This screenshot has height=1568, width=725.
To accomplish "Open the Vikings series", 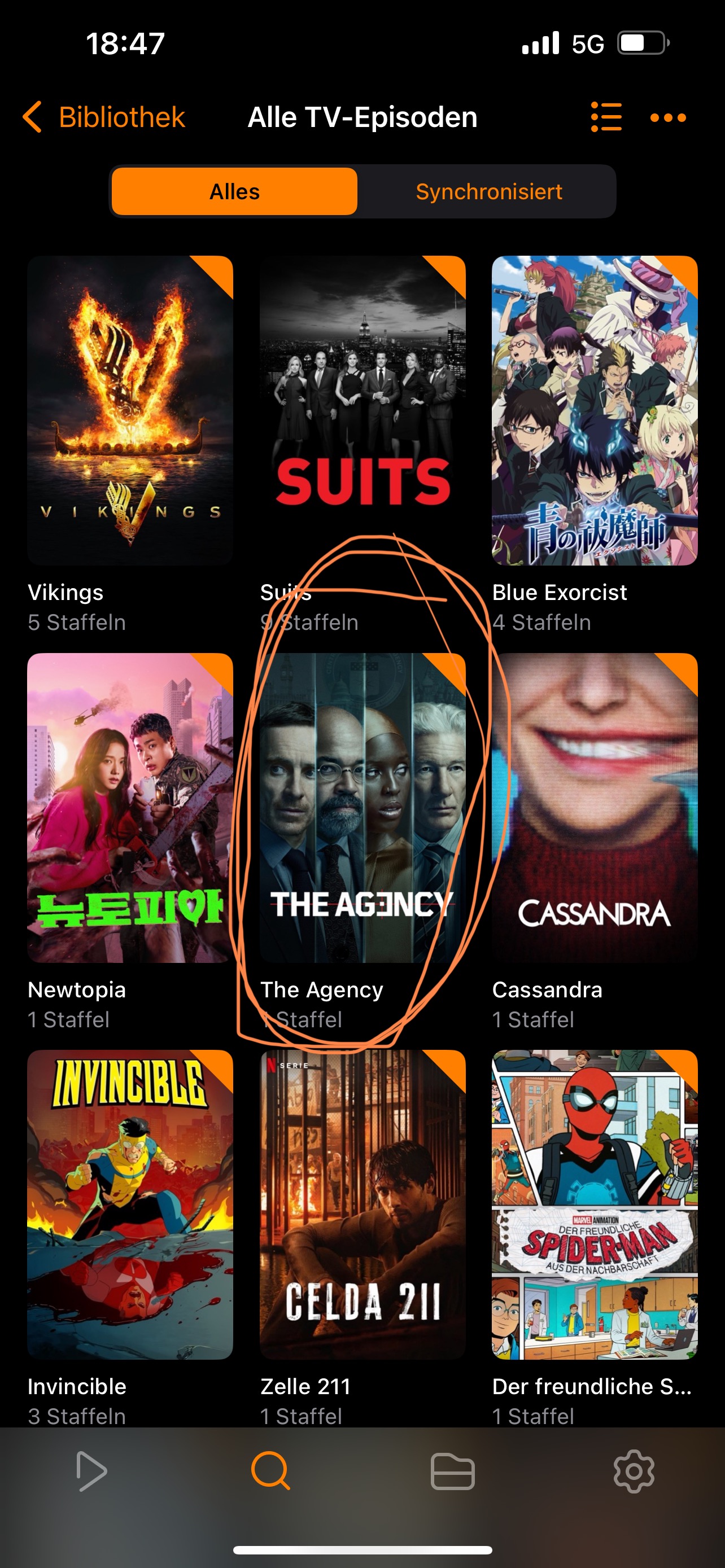I will [130, 411].
